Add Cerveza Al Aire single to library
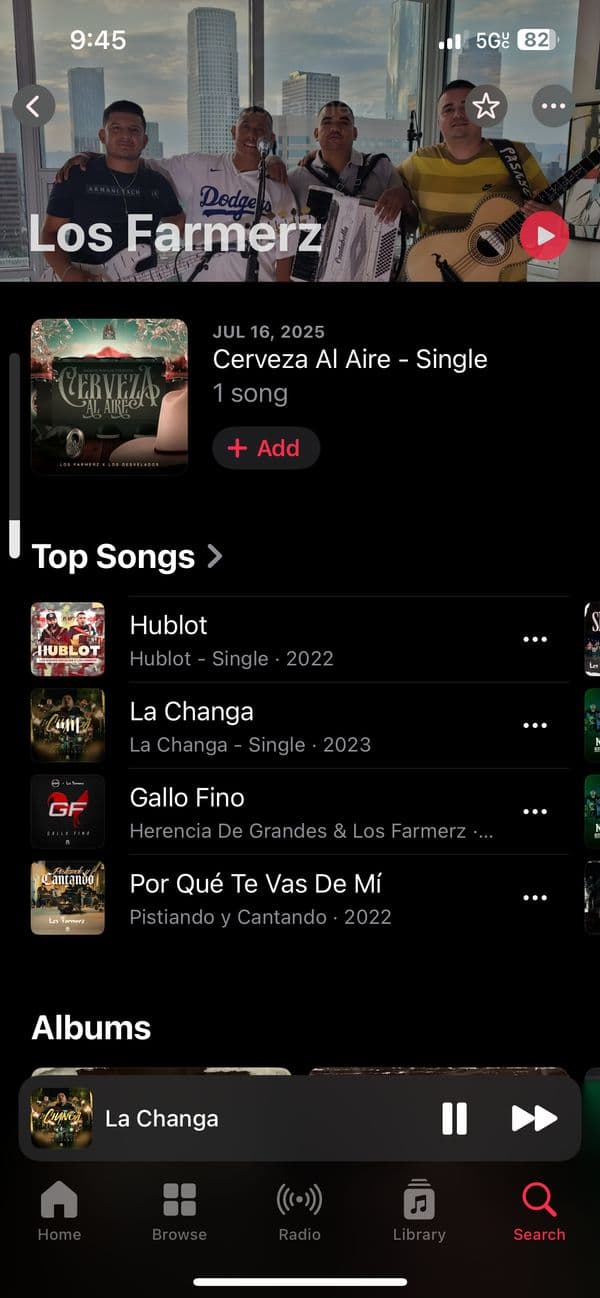Image resolution: width=600 pixels, height=1298 pixels. click(265, 448)
